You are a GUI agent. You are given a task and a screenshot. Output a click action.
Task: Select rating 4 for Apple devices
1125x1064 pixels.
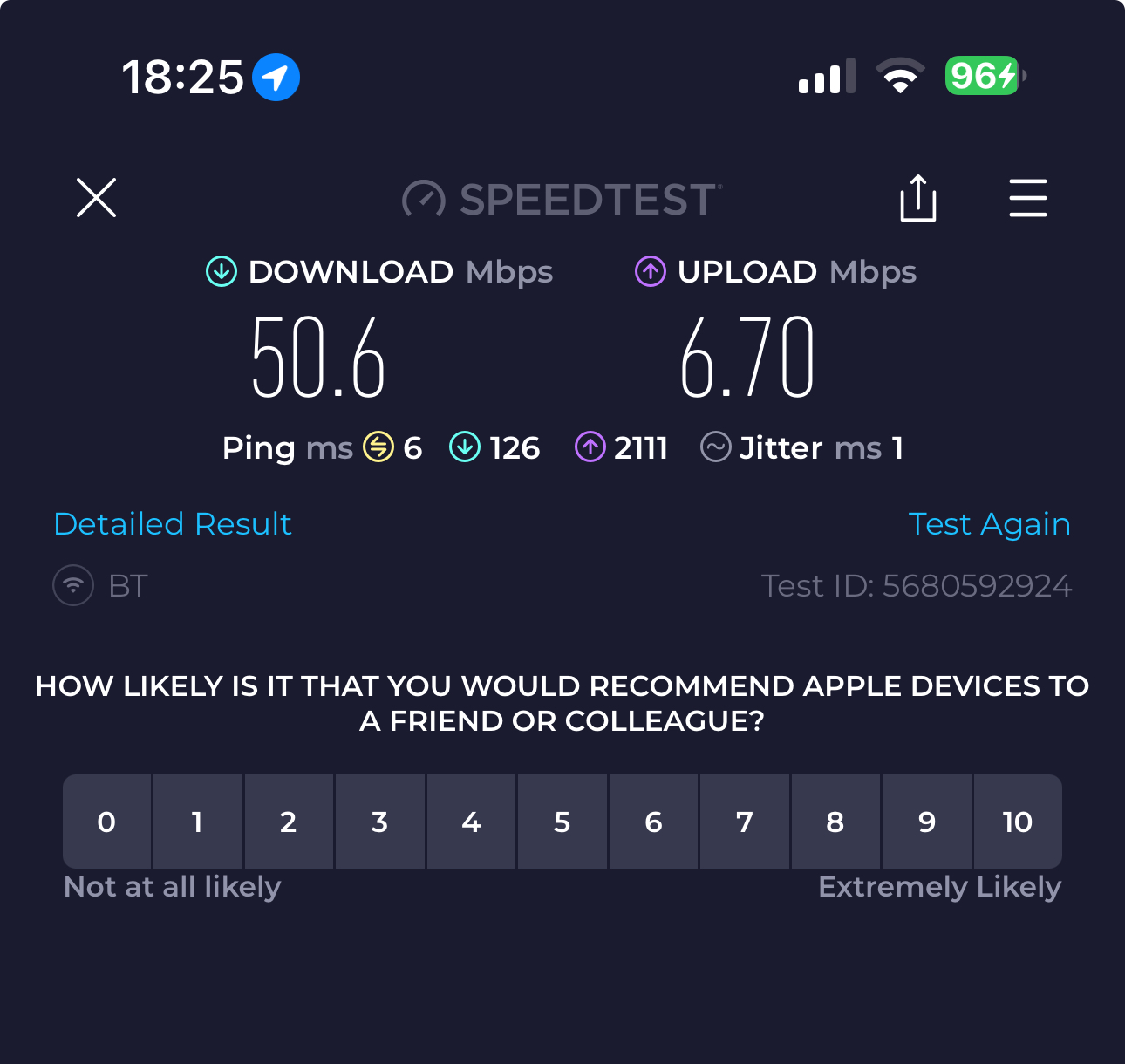click(471, 822)
